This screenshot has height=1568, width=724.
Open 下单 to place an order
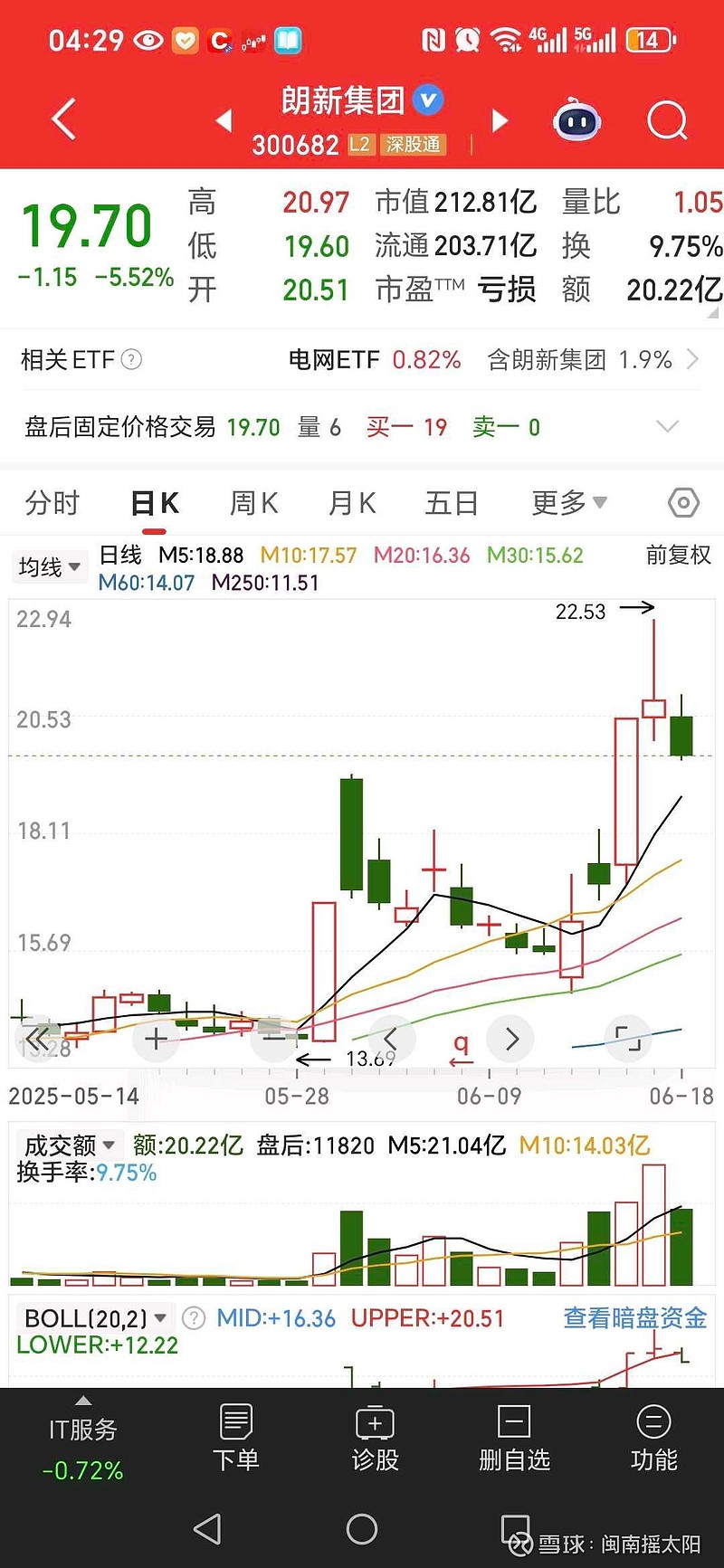[x=235, y=1439]
